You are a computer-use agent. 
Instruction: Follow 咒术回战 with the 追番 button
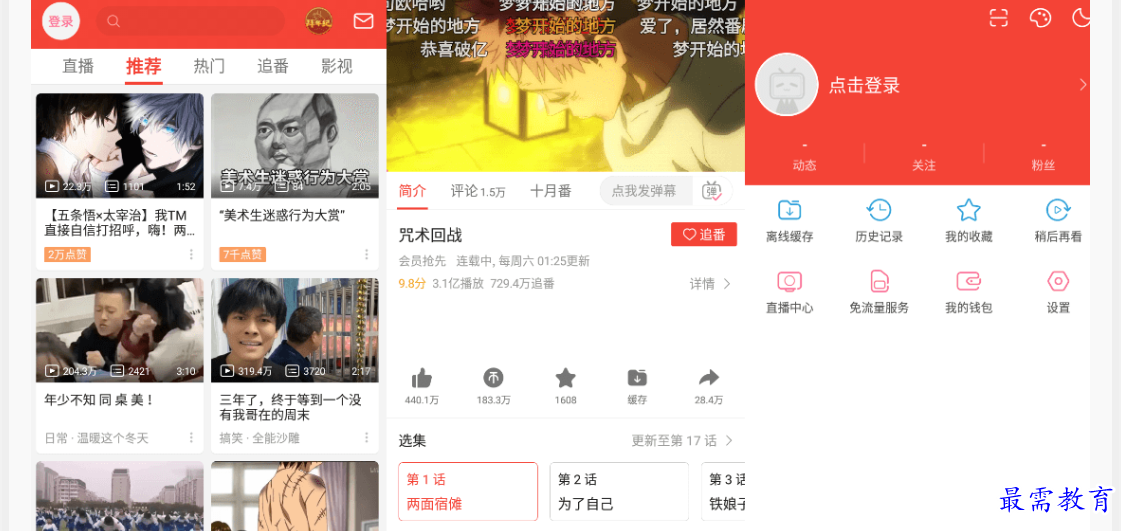pos(703,234)
